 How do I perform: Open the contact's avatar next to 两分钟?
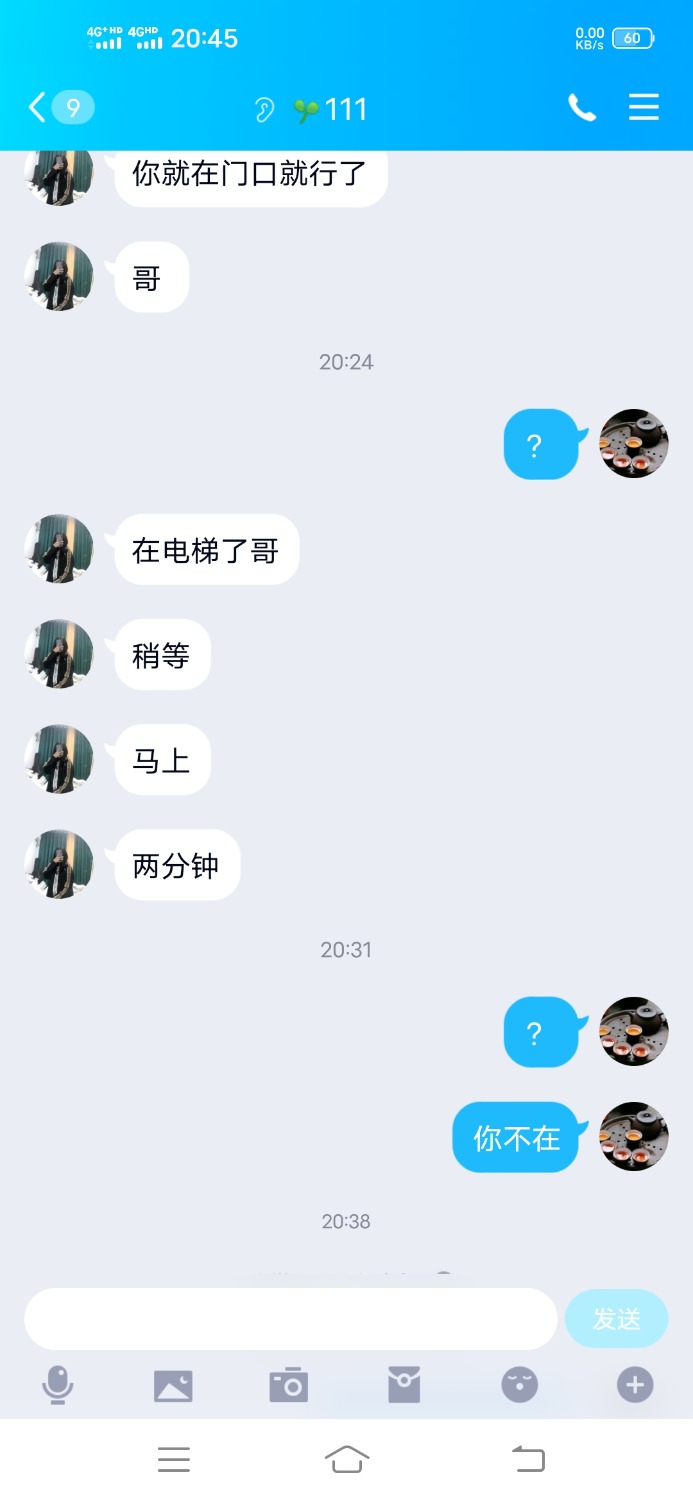tap(59, 864)
